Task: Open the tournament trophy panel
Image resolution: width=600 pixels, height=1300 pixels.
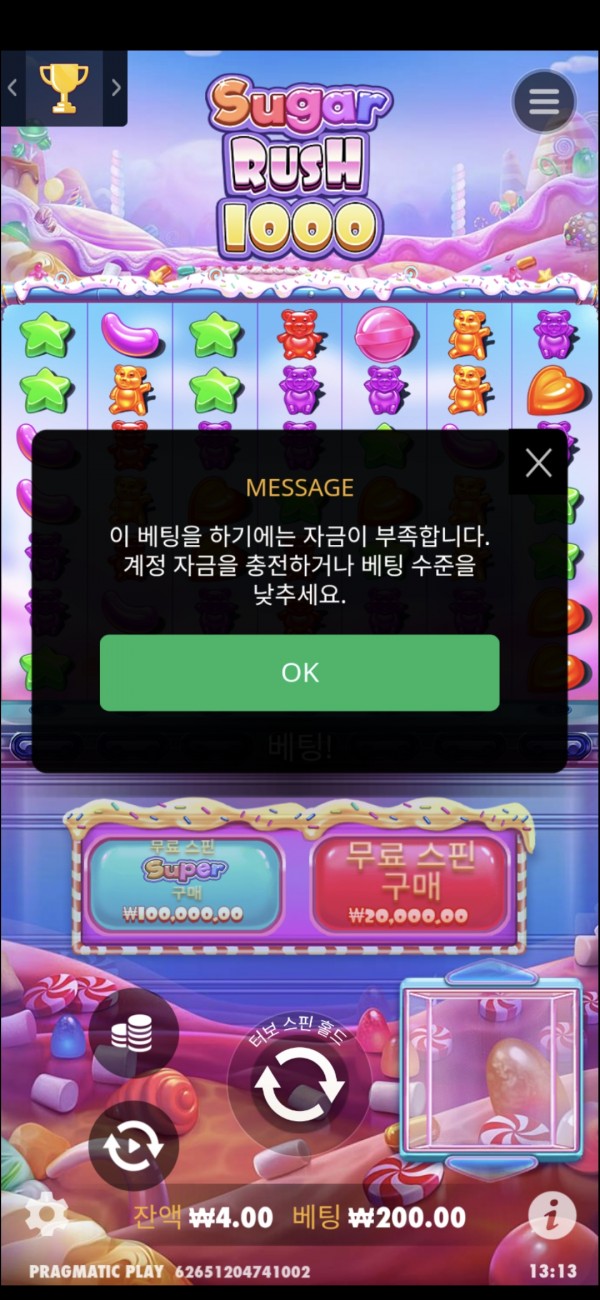Action: click(63, 88)
